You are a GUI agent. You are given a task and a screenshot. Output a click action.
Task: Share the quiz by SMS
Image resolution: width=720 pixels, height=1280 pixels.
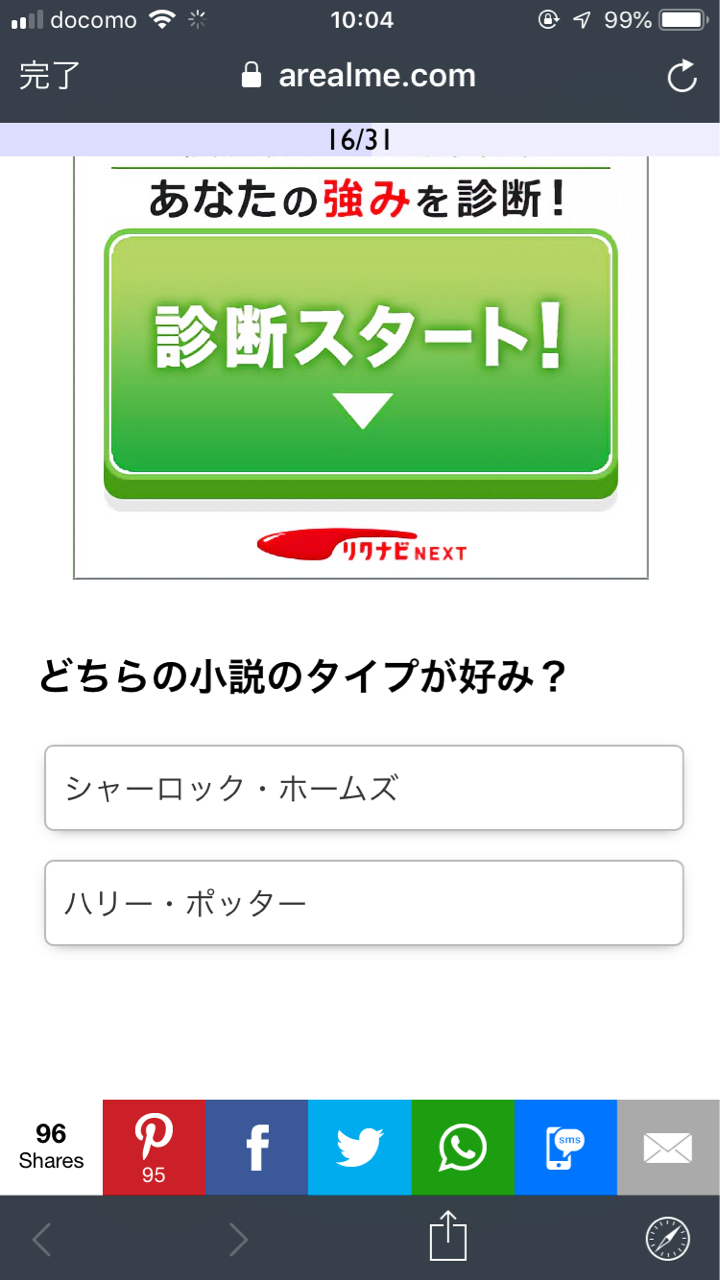565,1147
